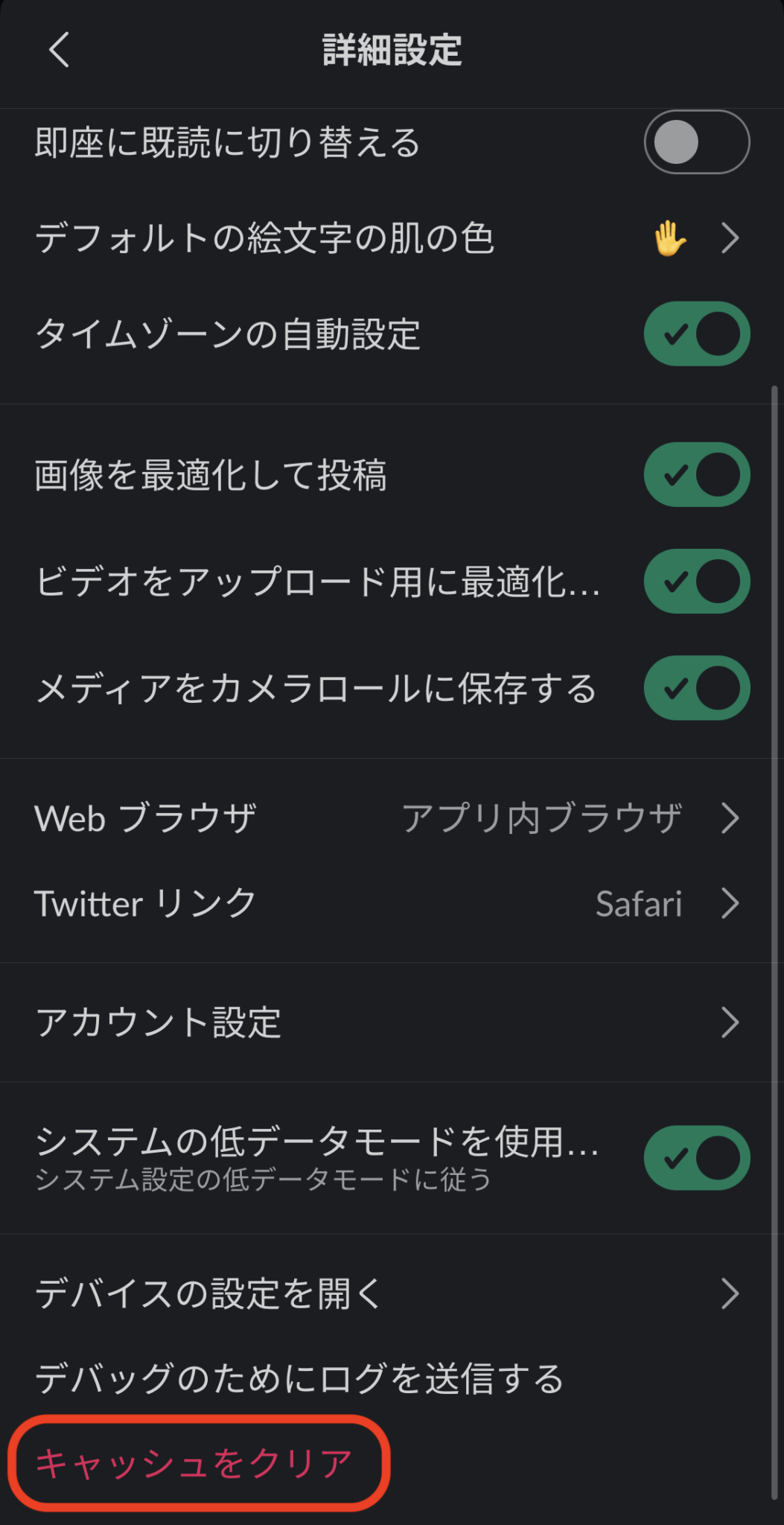Disable ビデオをアップロード用に最適化

[x=695, y=582]
